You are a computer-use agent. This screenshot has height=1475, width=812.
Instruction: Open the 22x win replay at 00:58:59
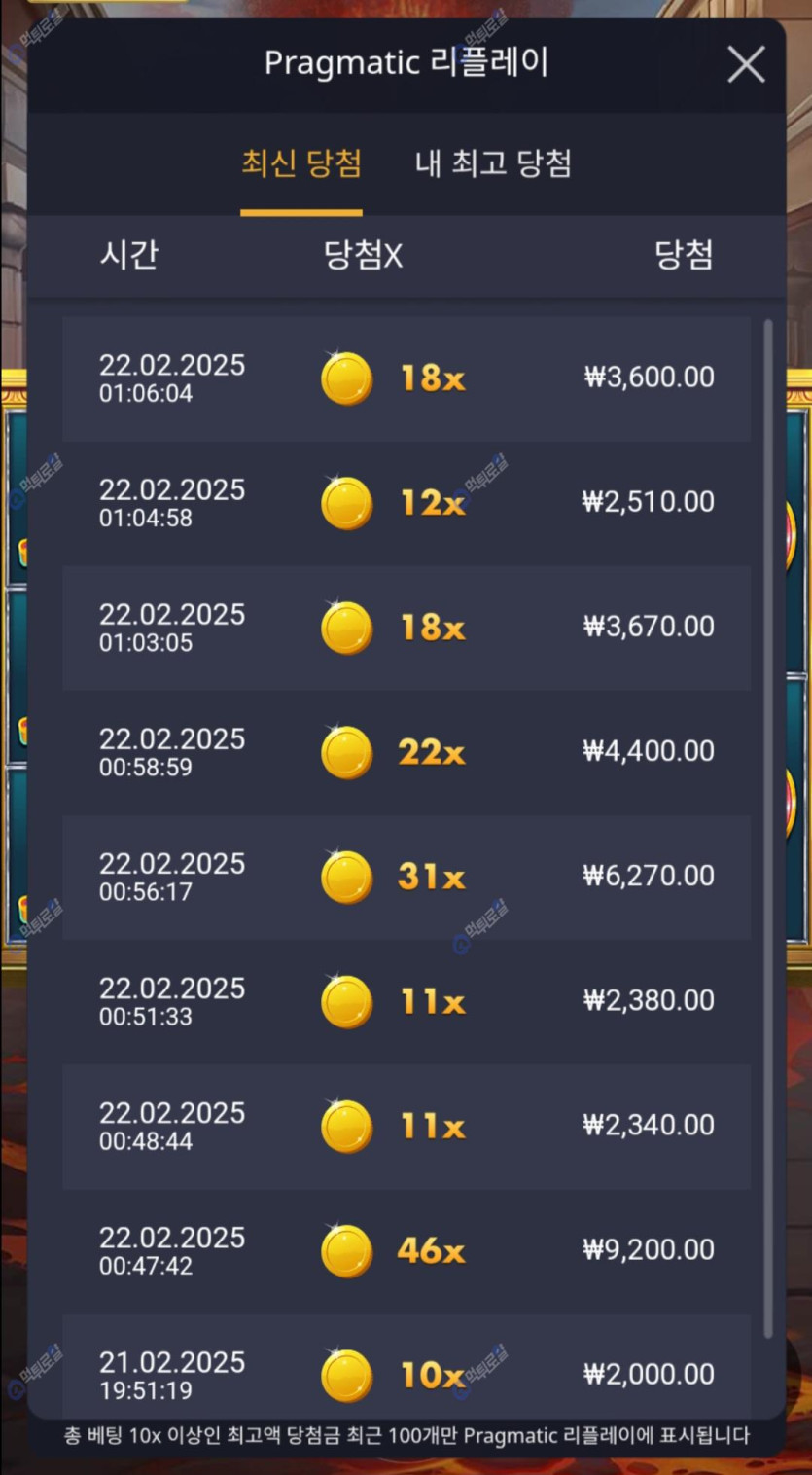pos(406,752)
